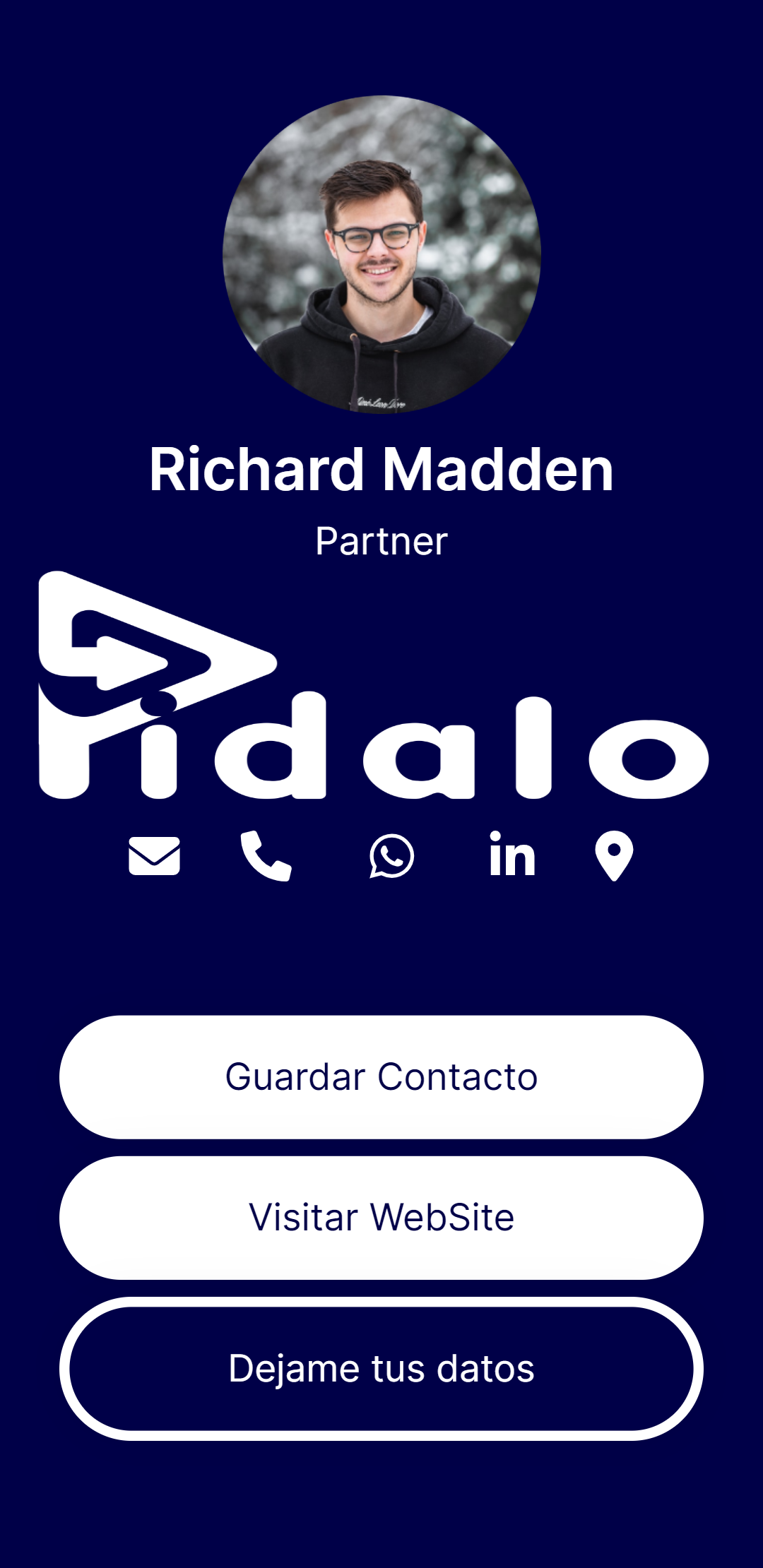View address via location pin icon
Screen dimensions: 763x1568
tap(614, 856)
